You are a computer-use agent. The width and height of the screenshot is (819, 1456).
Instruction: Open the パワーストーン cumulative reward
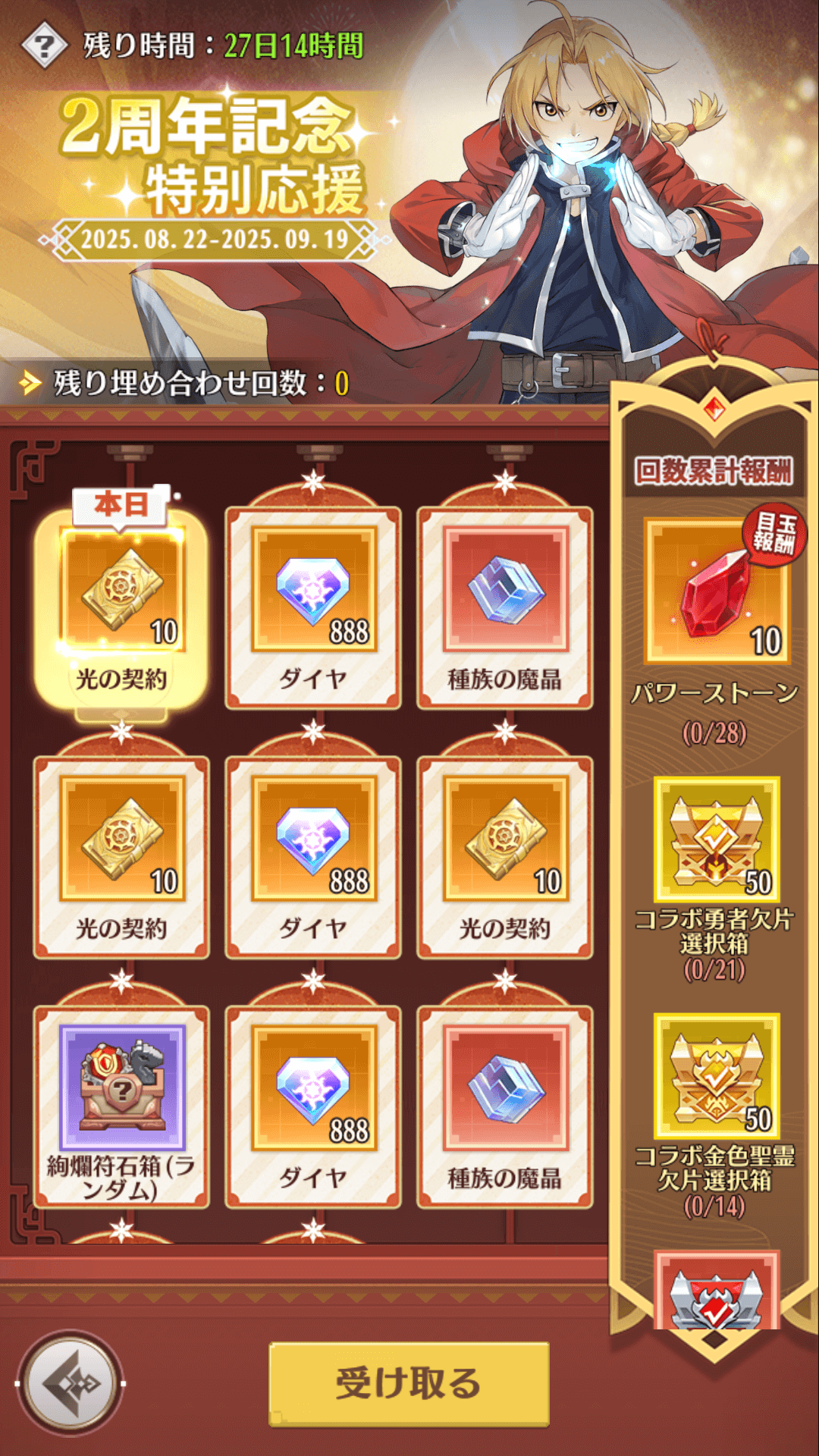click(717, 591)
